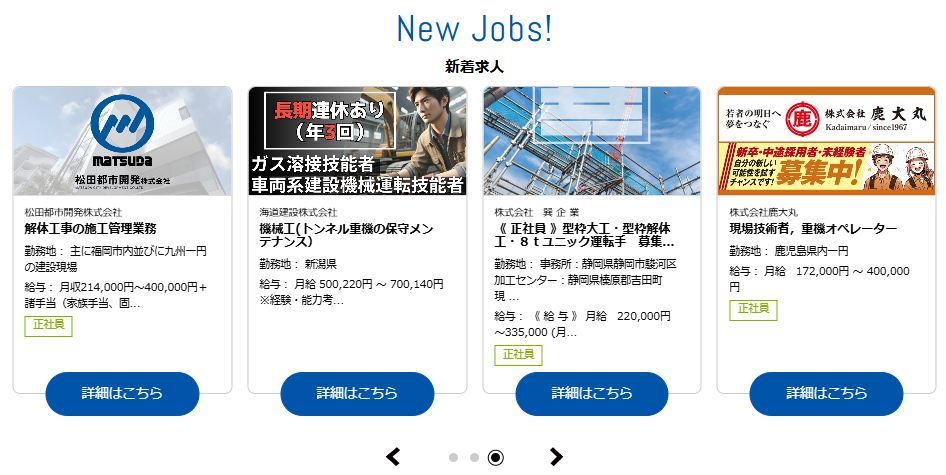Tap 詳細はこちら under 海道建設株式会社 job
The height and width of the screenshot is (475, 946).
357,393
